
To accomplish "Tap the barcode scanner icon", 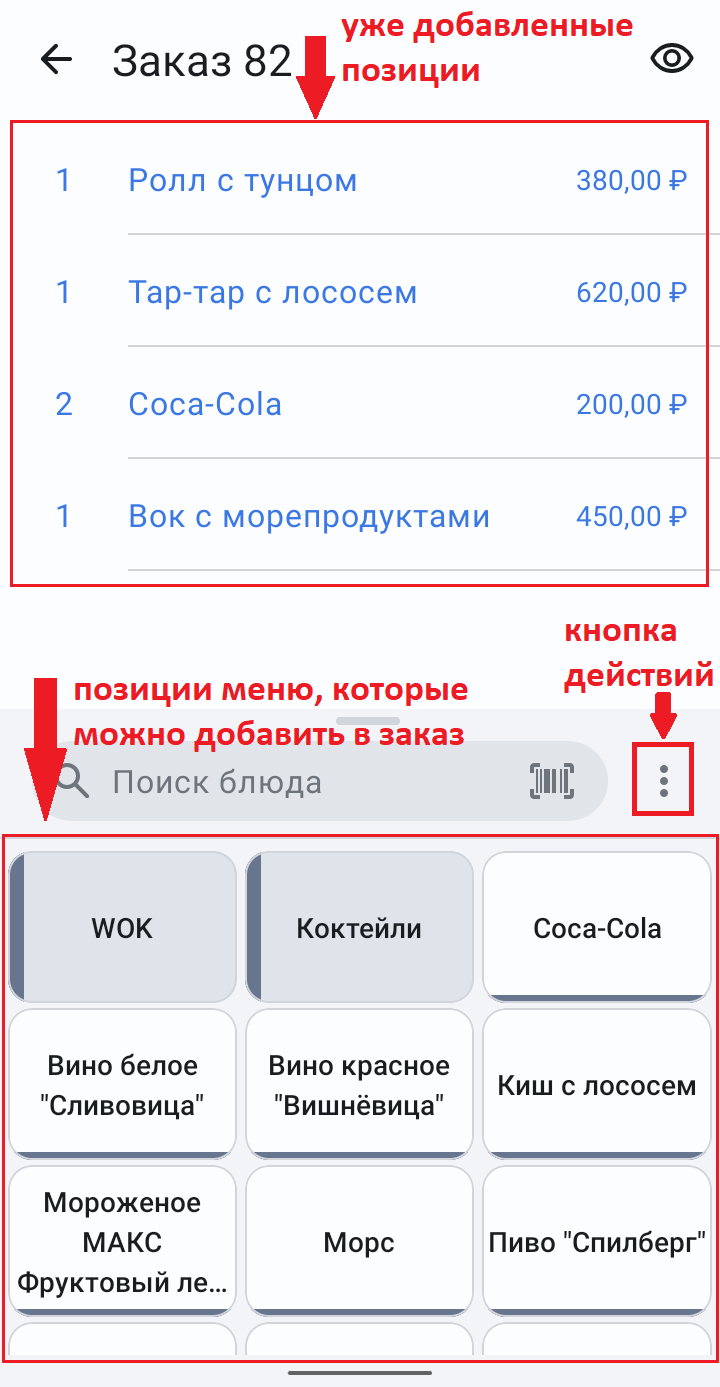I will [x=552, y=781].
